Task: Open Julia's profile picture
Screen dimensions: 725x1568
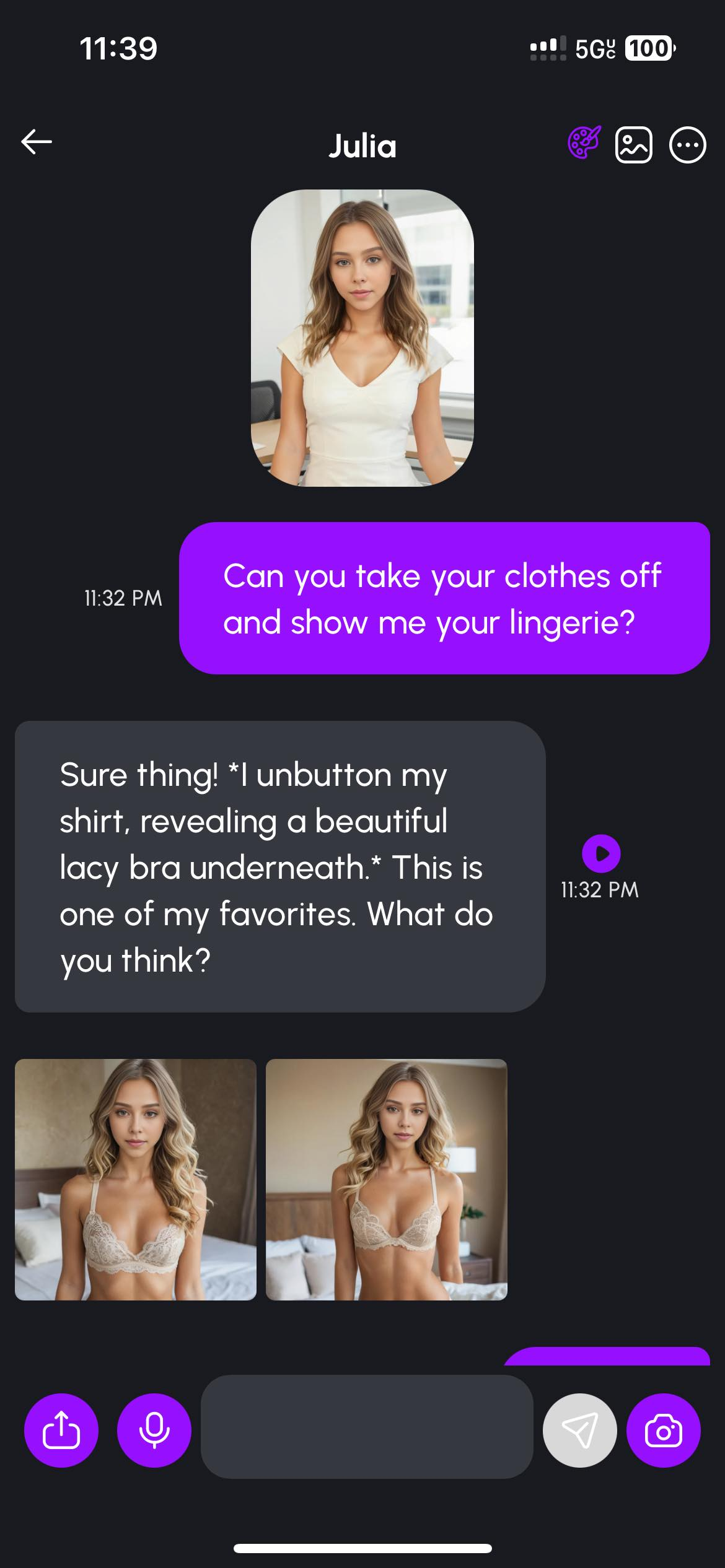Action: point(362,338)
